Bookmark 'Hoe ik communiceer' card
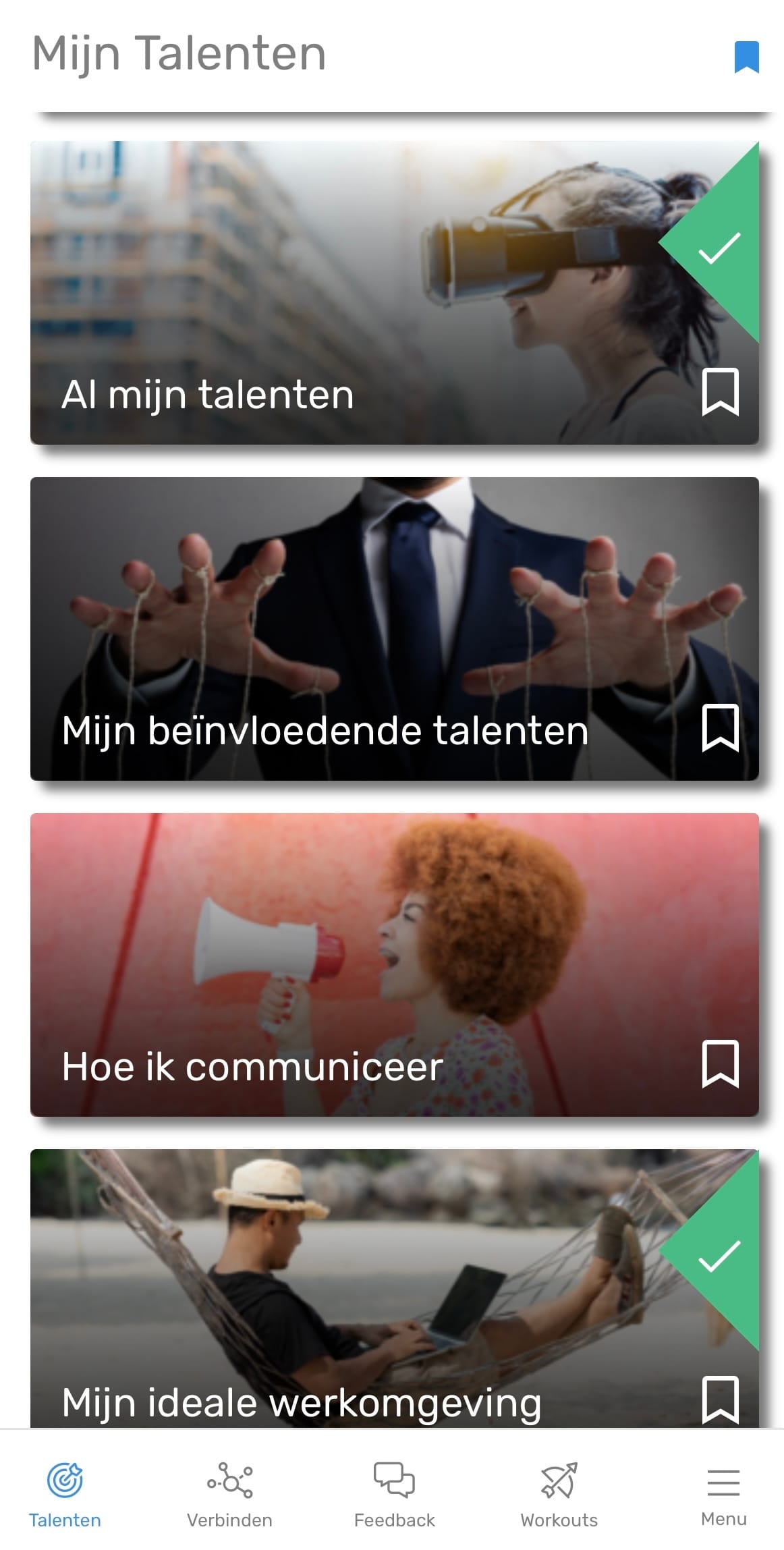This screenshot has width=784, height=1550. point(720,1063)
